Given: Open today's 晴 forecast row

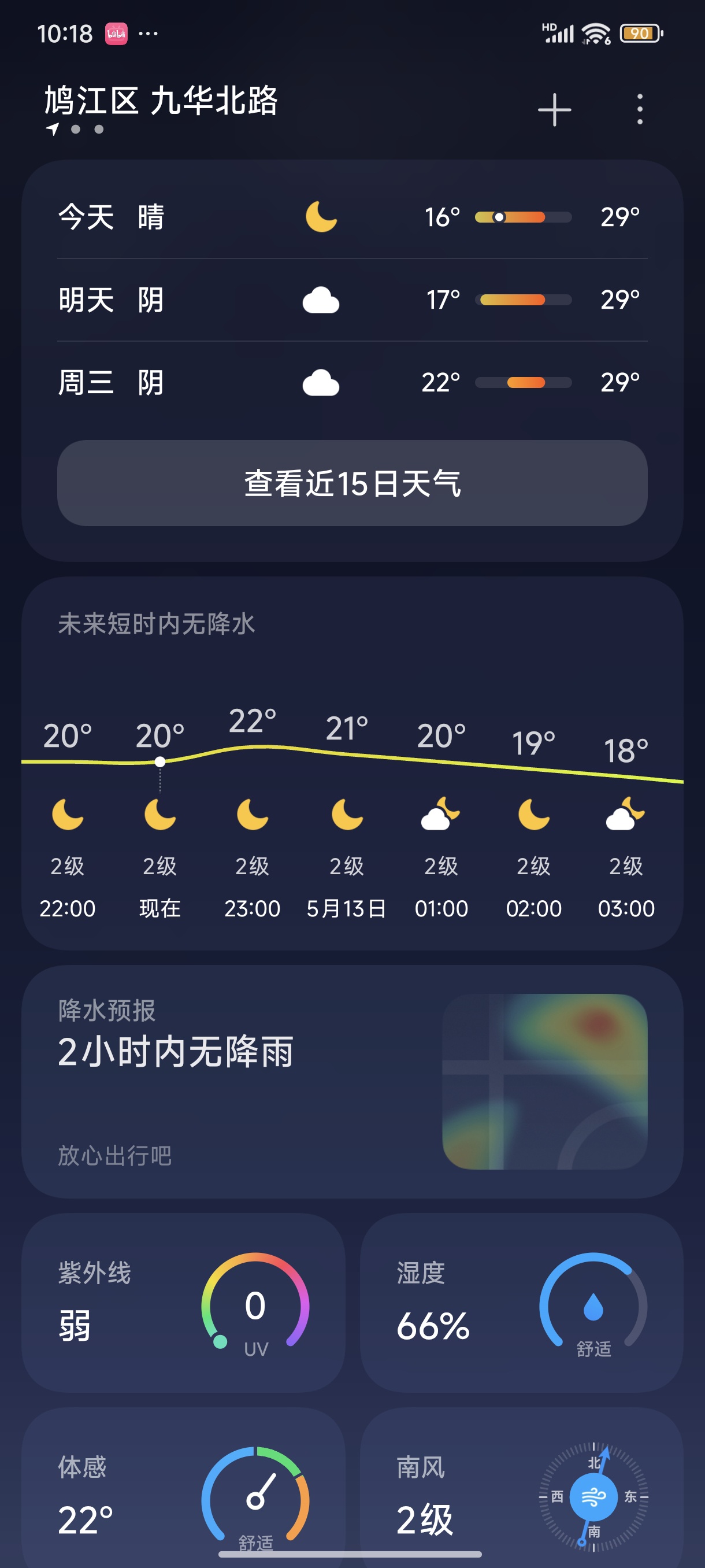Looking at the screenshot, I should 352,217.
